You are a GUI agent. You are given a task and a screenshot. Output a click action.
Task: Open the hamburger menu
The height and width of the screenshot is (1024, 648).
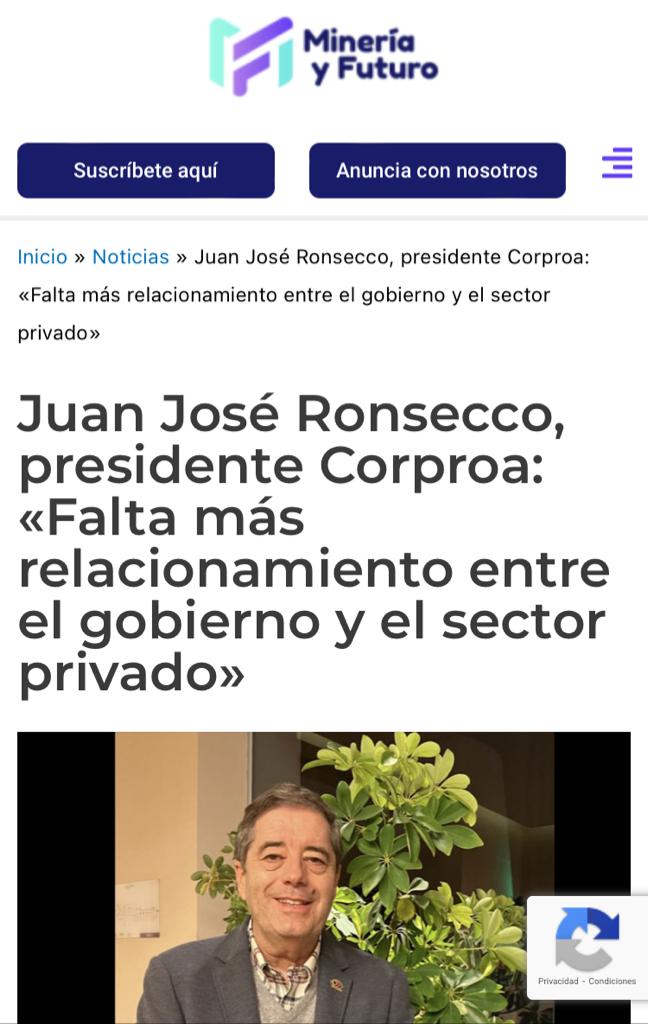tap(617, 163)
